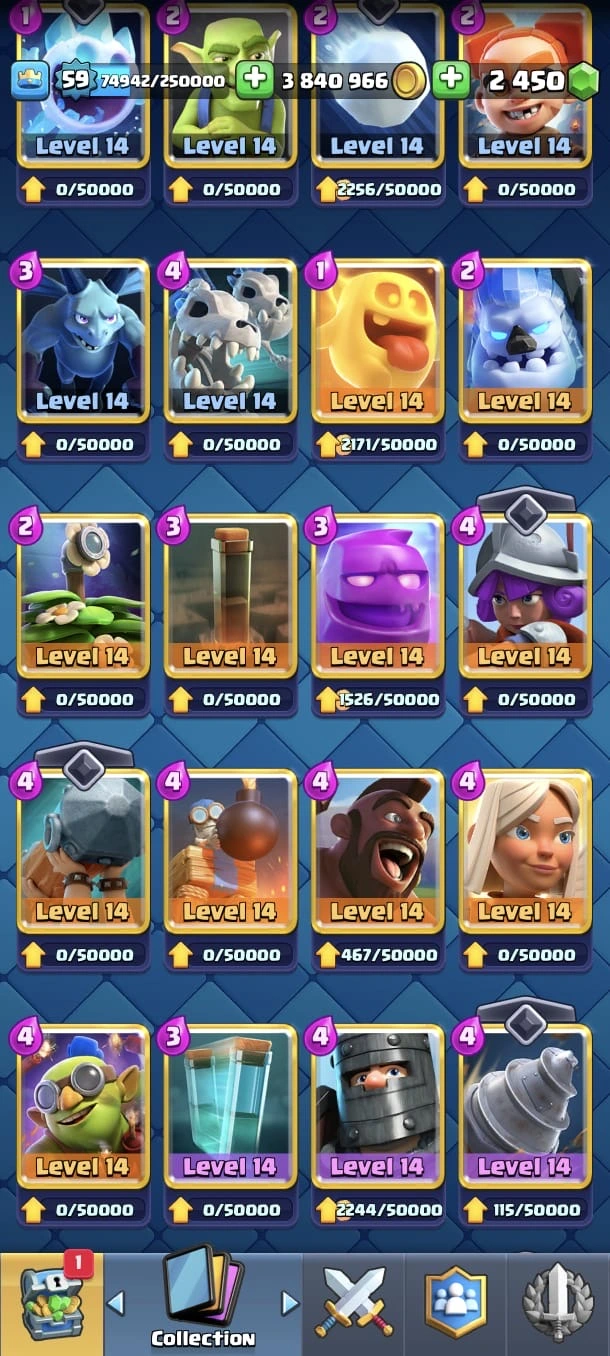Tap the green plus next to gold
Screen dimensions: 610x1356
point(255,80)
